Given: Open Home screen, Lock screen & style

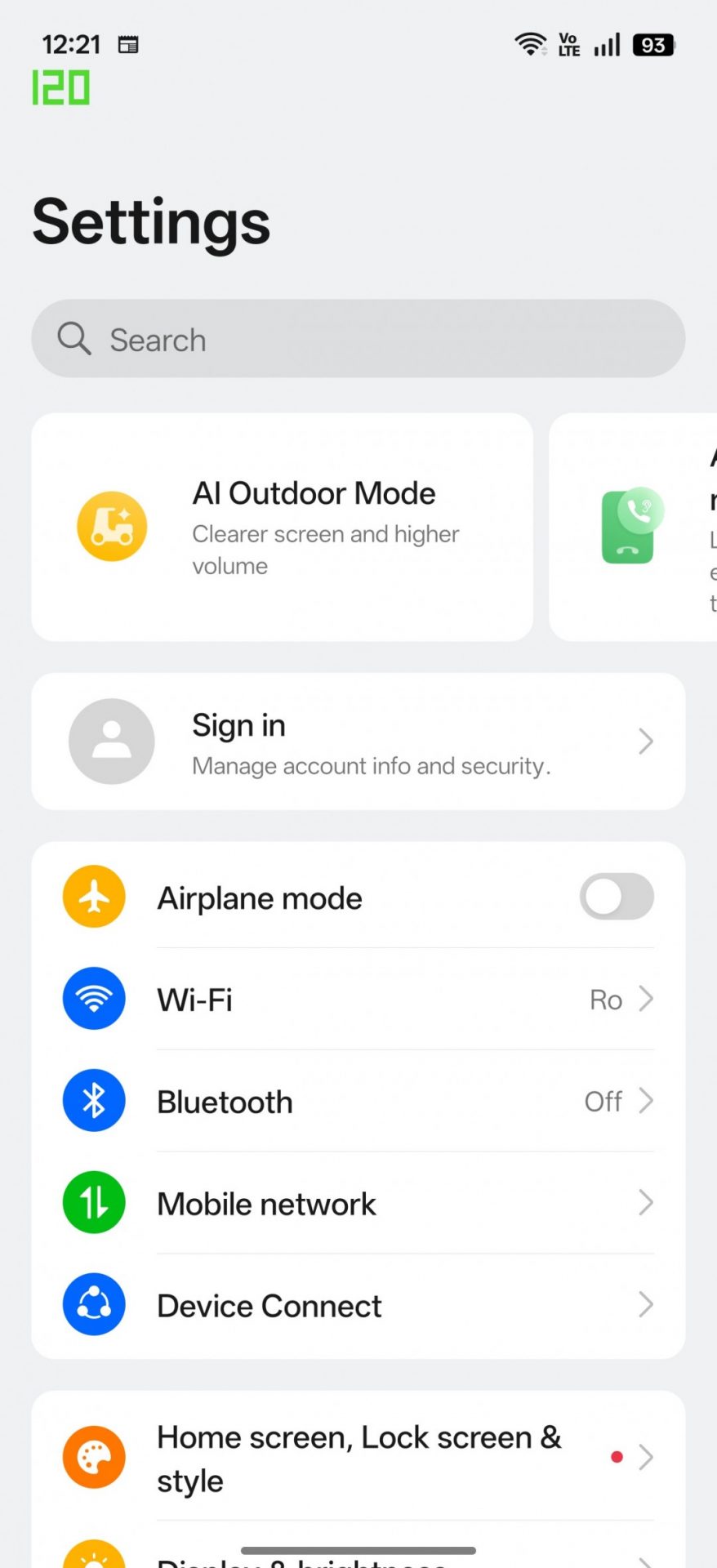Looking at the screenshot, I should point(358,1458).
